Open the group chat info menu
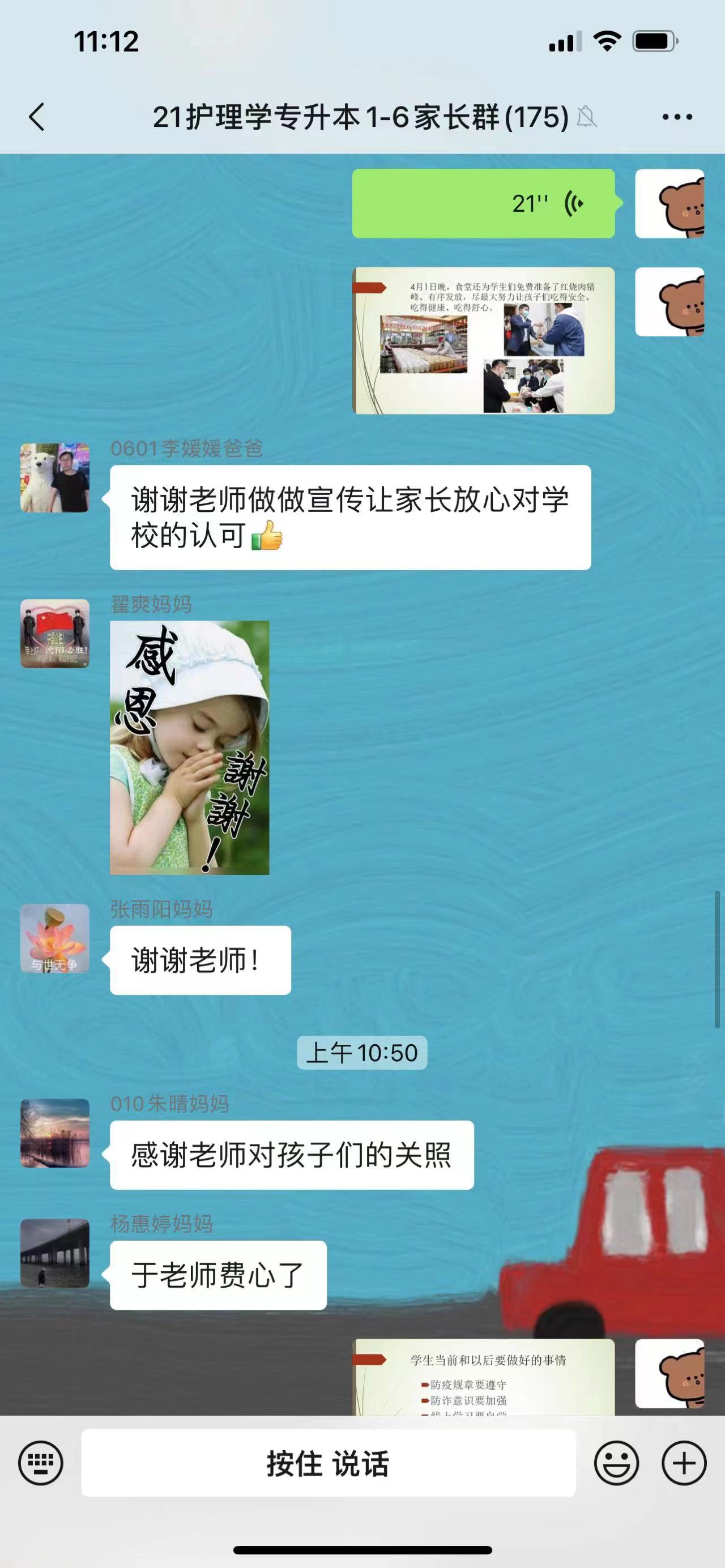Viewport: 725px width, 1568px height. pyautogui.click(x=677, y=117)
